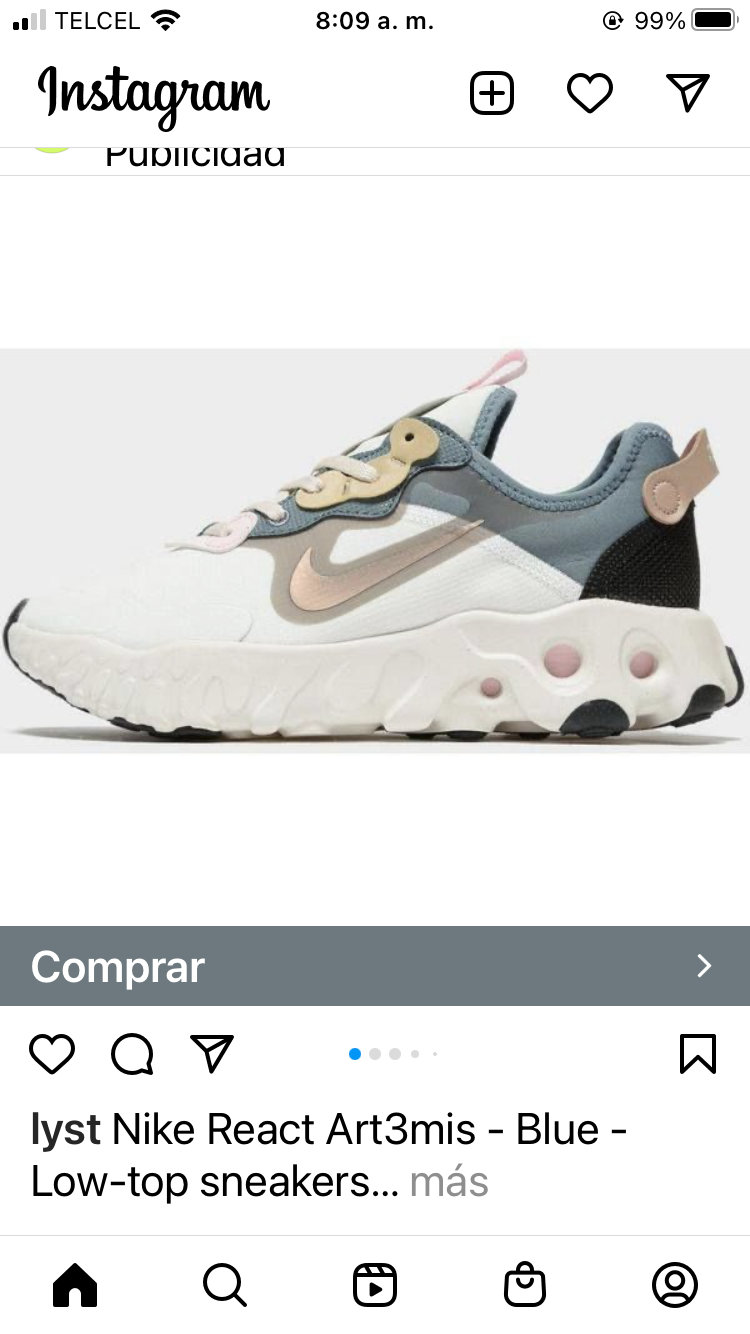
Task: Save the lyst post with bookmark
Action: (x=697, y=1054)
